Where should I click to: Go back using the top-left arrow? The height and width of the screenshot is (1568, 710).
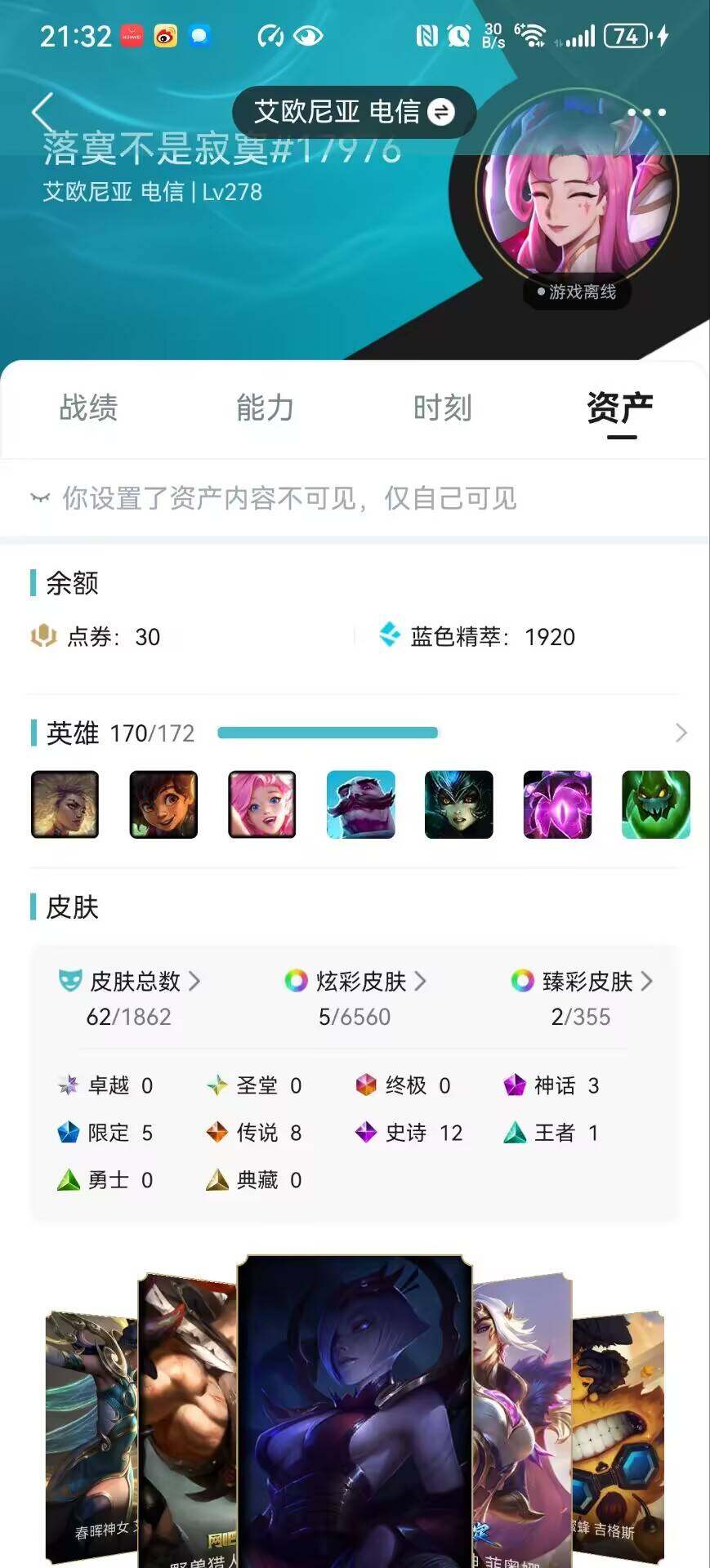point(42,113)
